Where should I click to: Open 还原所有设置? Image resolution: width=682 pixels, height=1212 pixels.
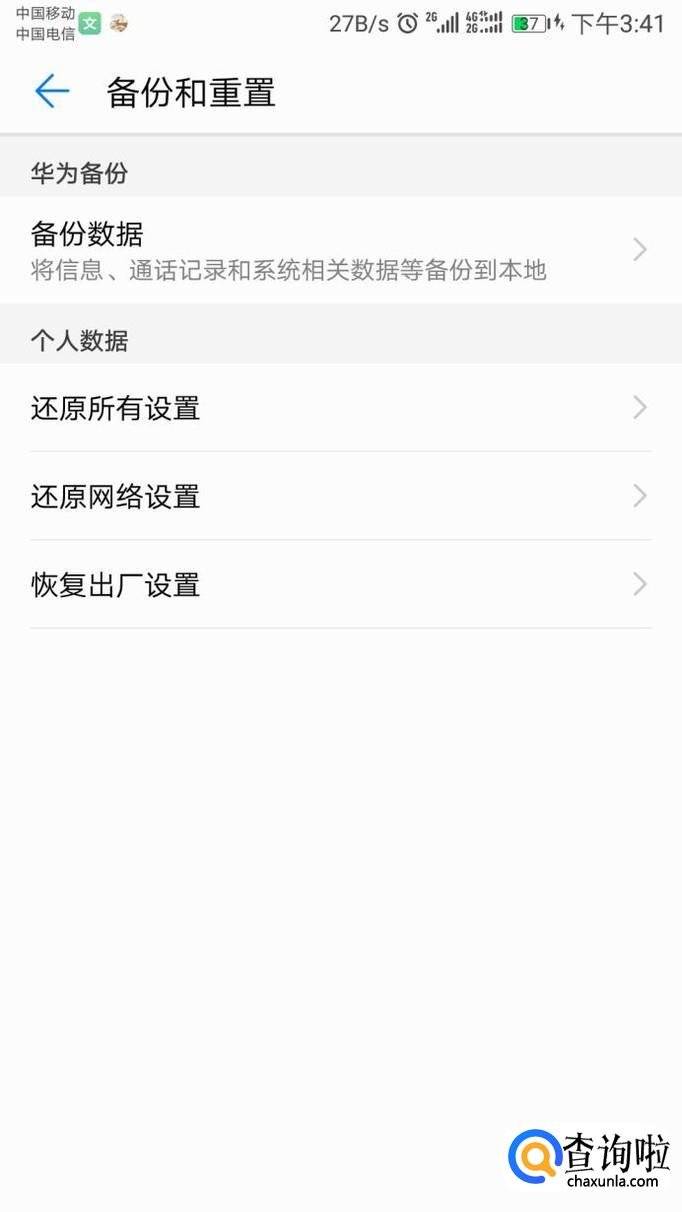pos(340,408)
